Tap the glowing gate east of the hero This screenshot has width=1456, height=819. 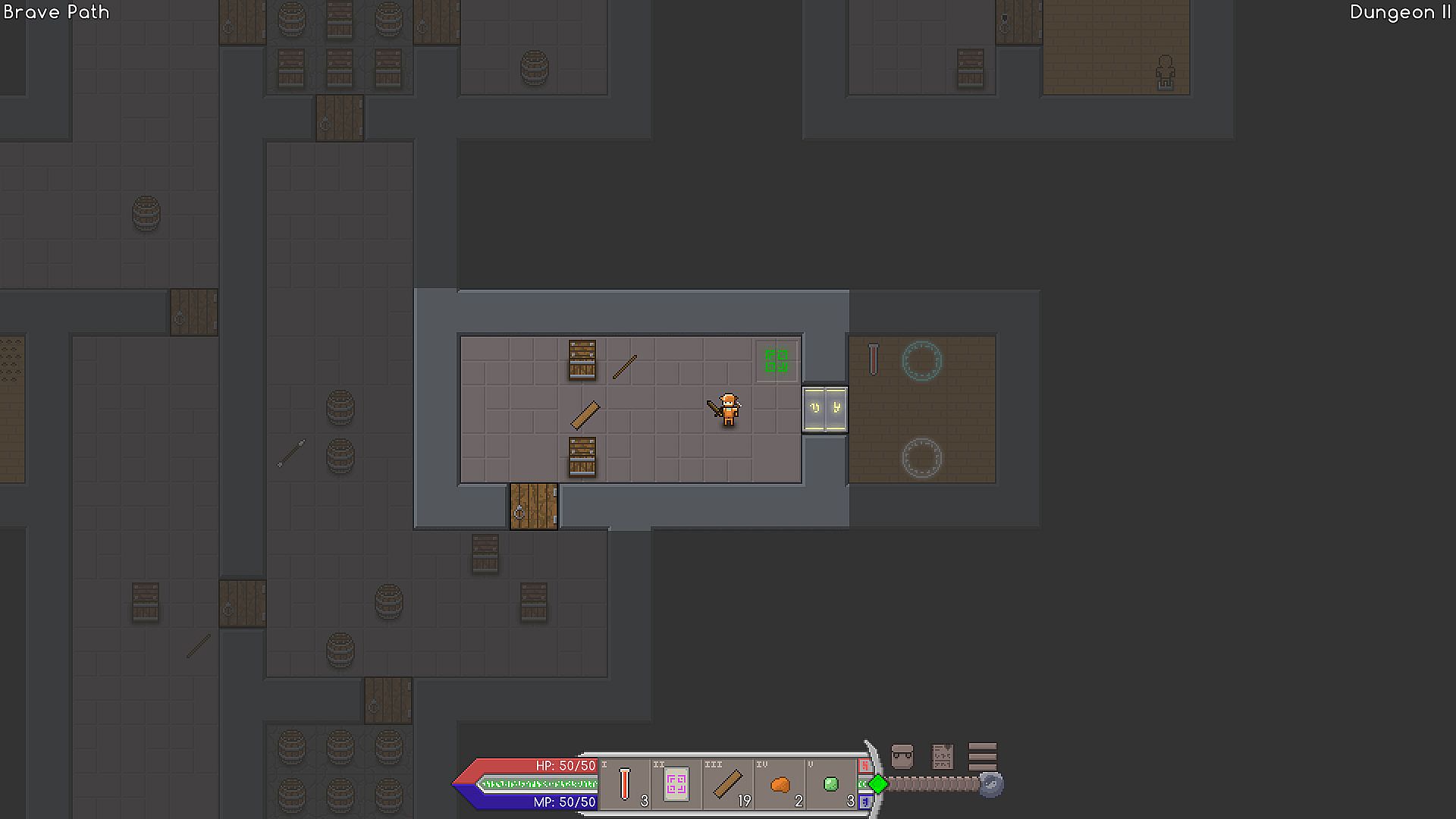tap(825, 409)
